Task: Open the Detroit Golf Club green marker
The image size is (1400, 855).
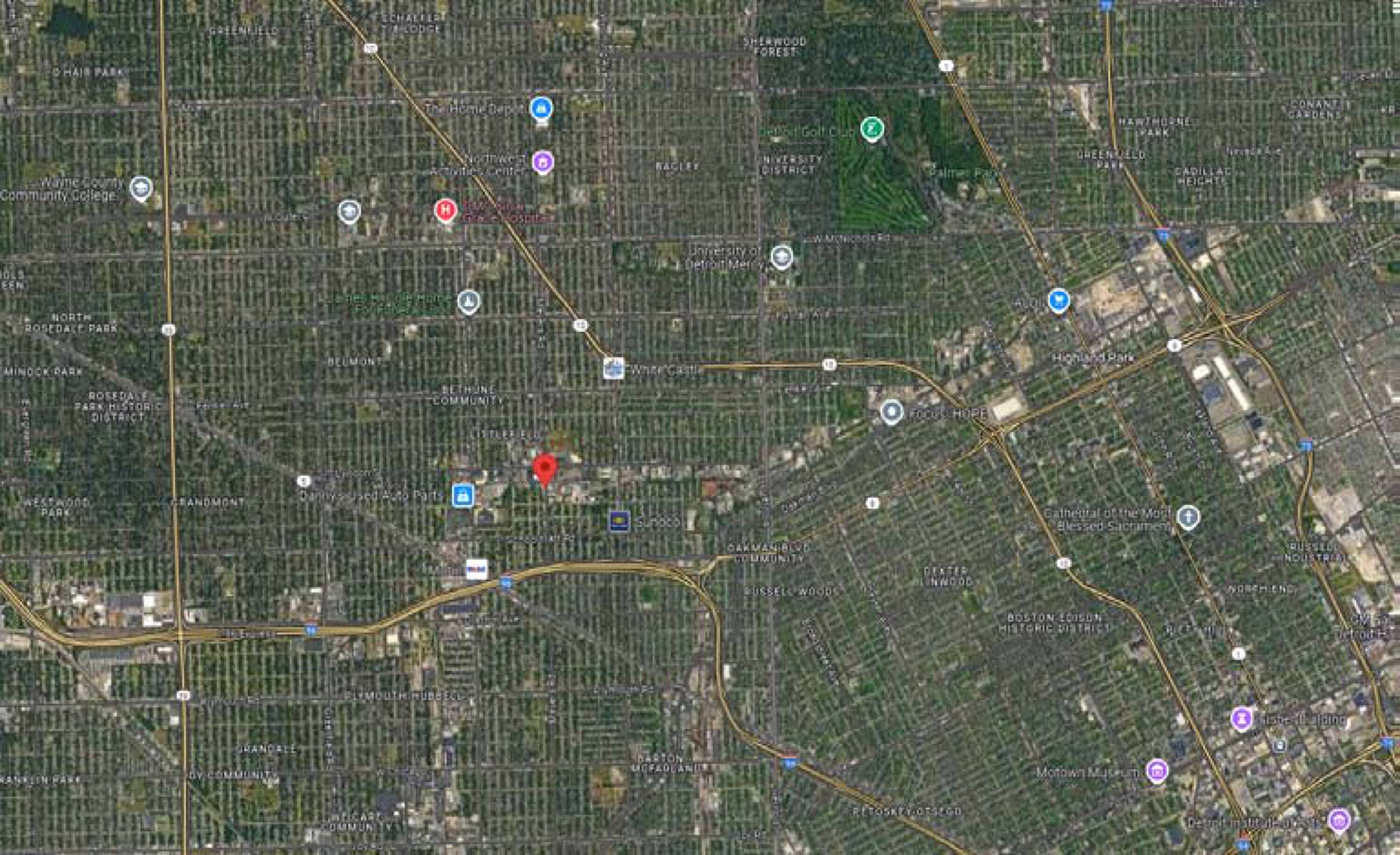Action: tap(872, 130)
